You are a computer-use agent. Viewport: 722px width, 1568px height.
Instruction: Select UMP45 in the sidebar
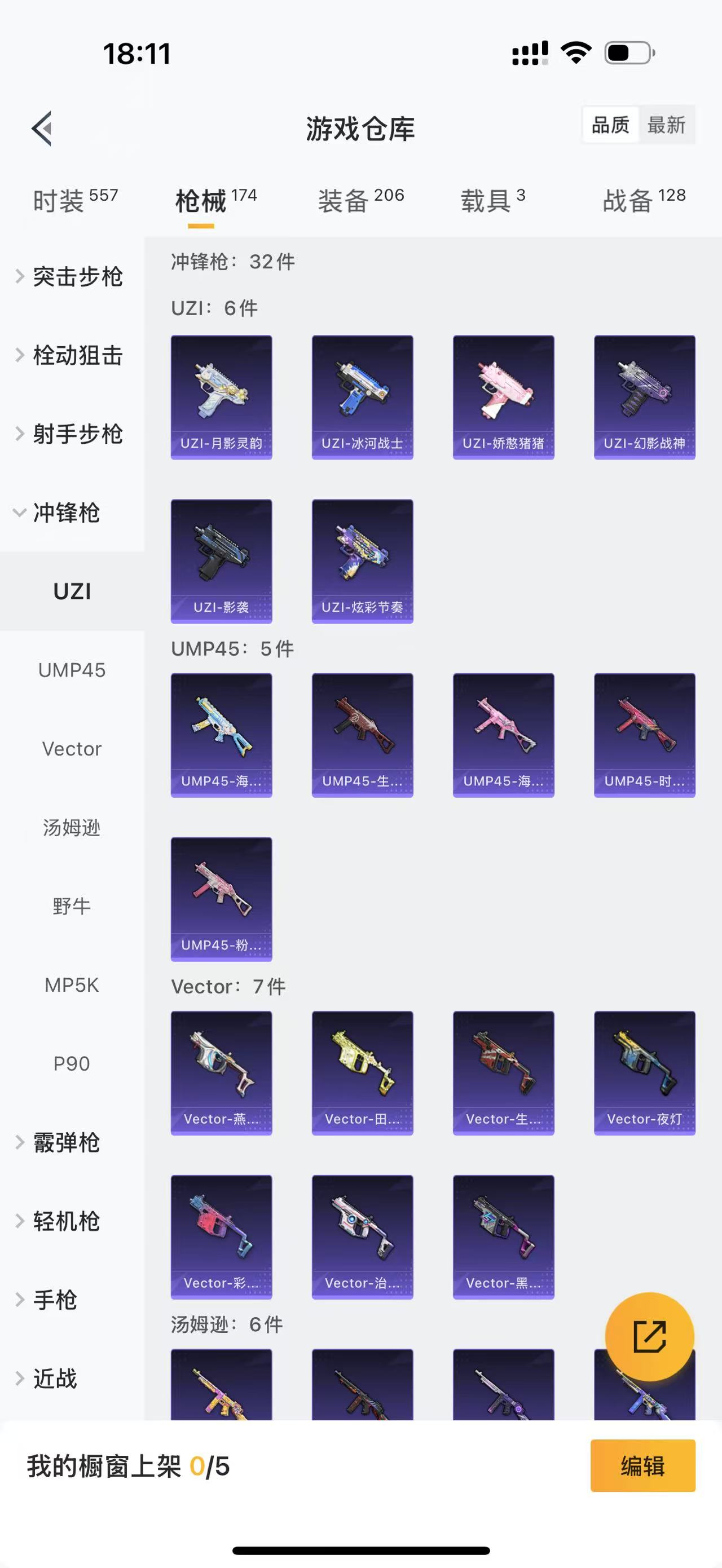tap(72, 670)
